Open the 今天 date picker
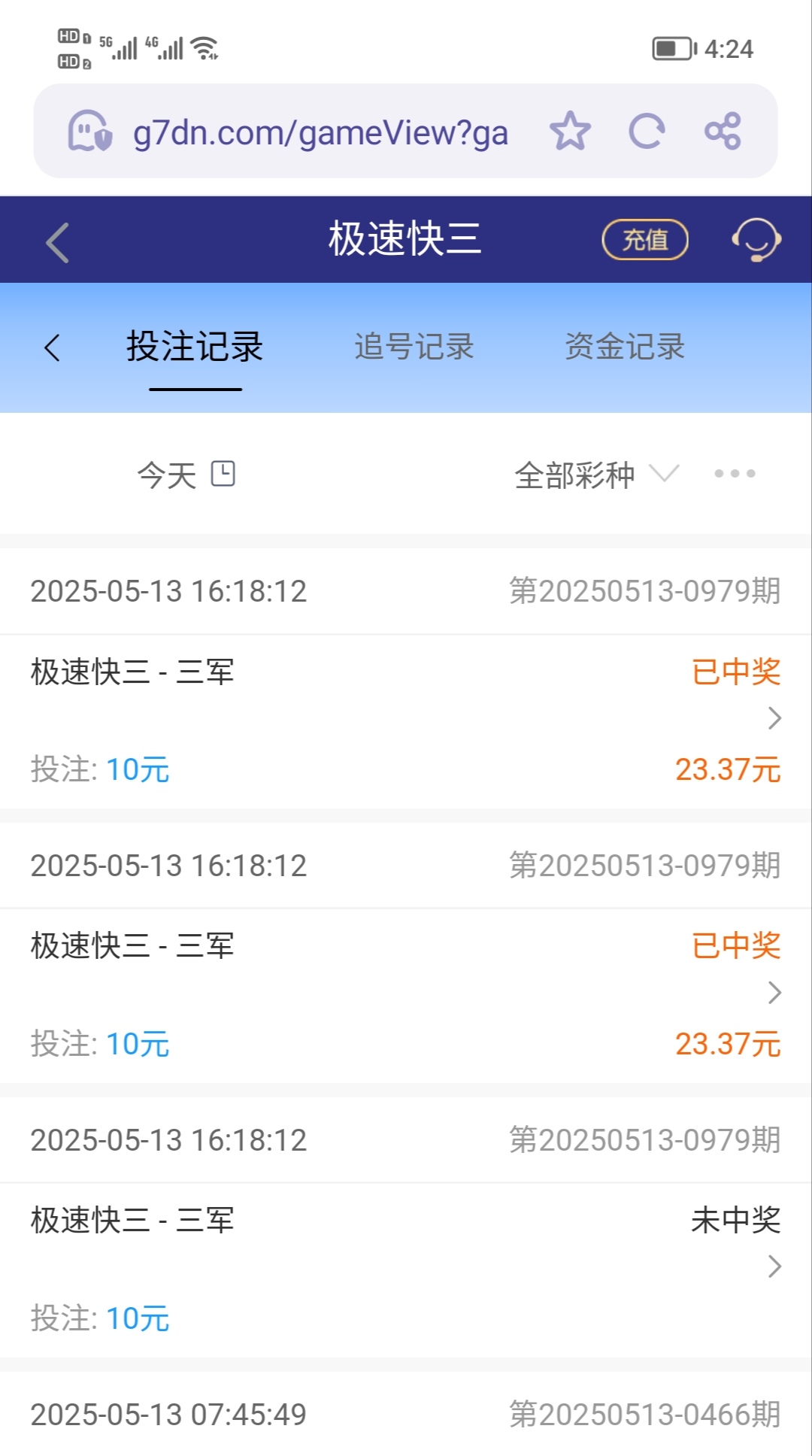This screenshot has height=1456, width=812. tap(186, 475)
